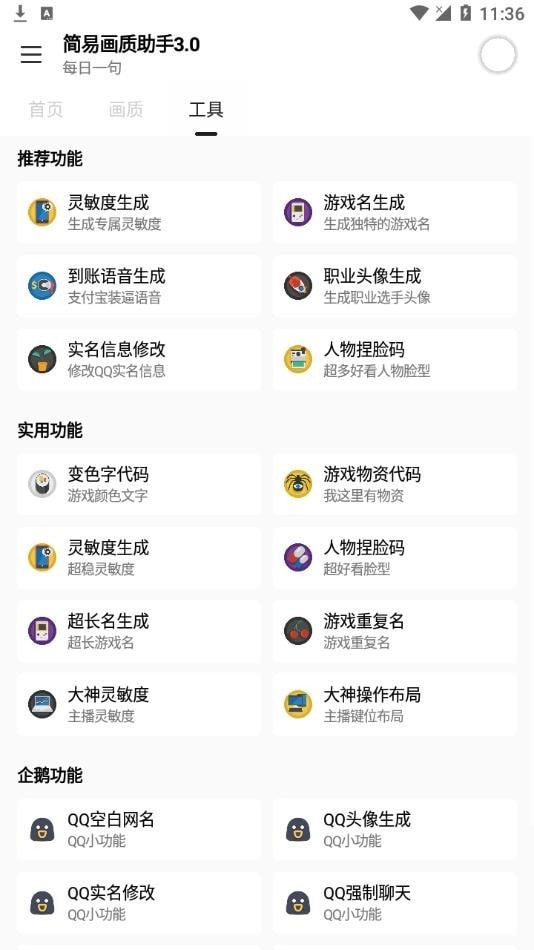Image resolution: width=534 pixels, height=950 pixels.
Task: Tap the 游戏重复名 card
Action: pyautogui.click(x=395, y=631)
